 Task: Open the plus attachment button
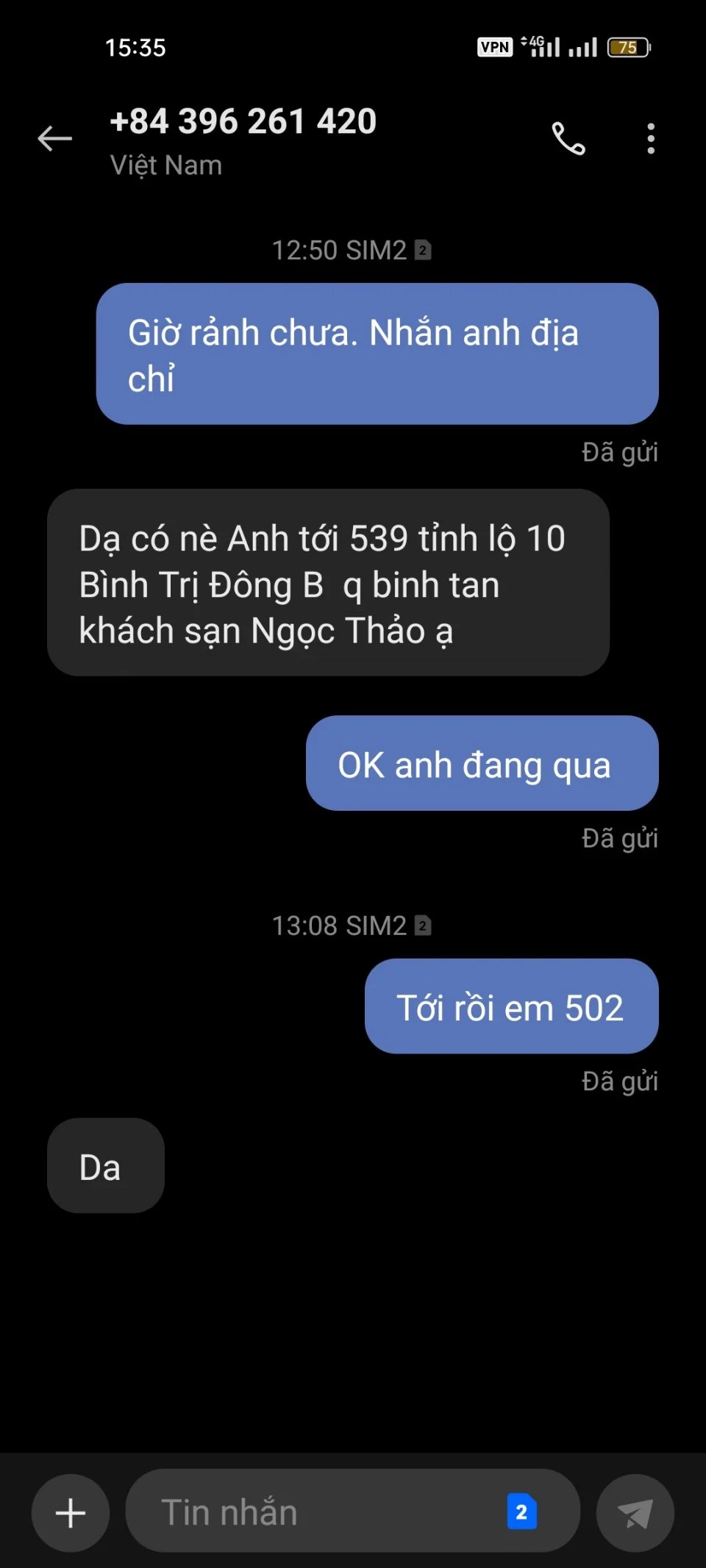(x=71, y=1513)
